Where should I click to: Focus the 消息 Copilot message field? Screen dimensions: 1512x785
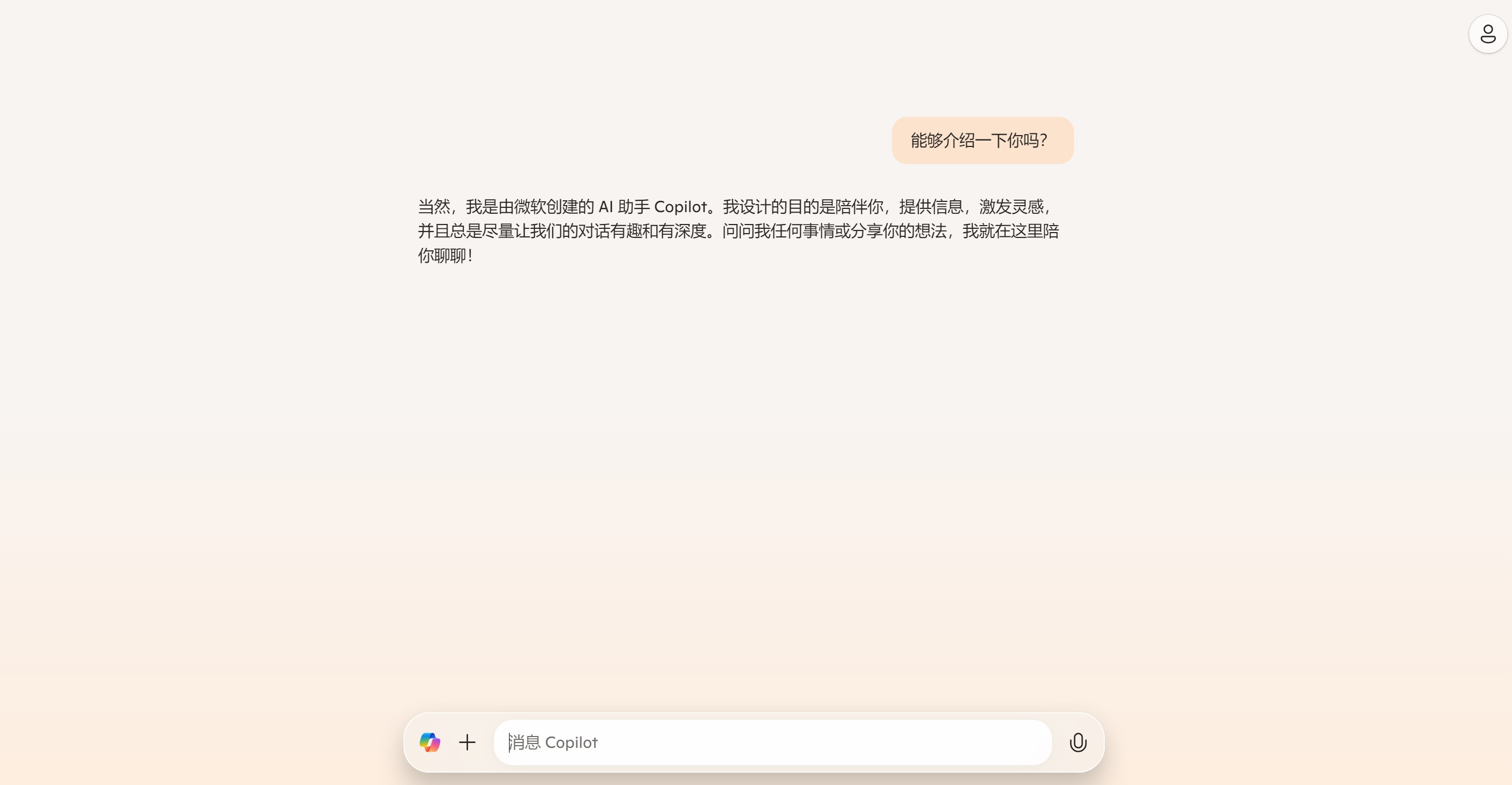771,742
